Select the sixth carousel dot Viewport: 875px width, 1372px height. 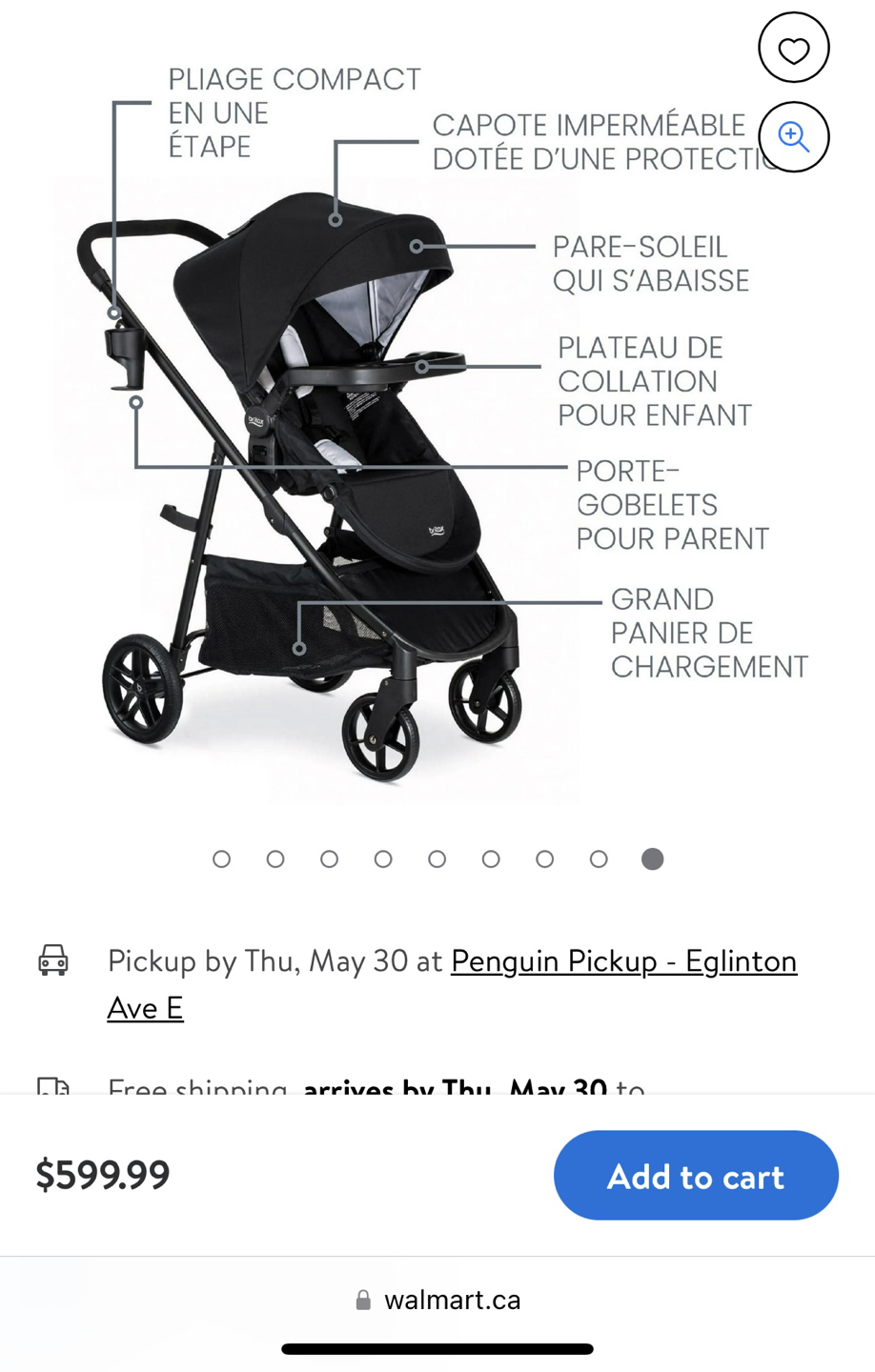click(491, 858)
